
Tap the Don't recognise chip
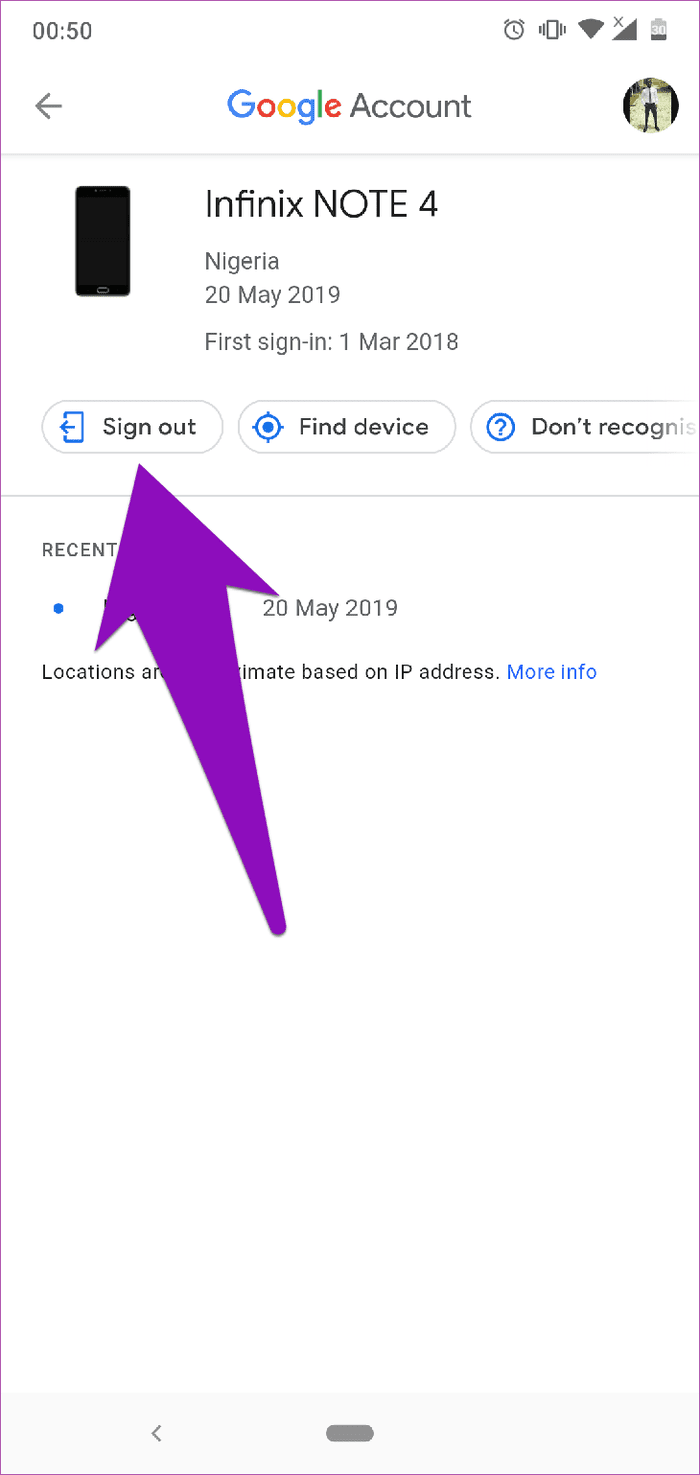click(x=585, y=427)
